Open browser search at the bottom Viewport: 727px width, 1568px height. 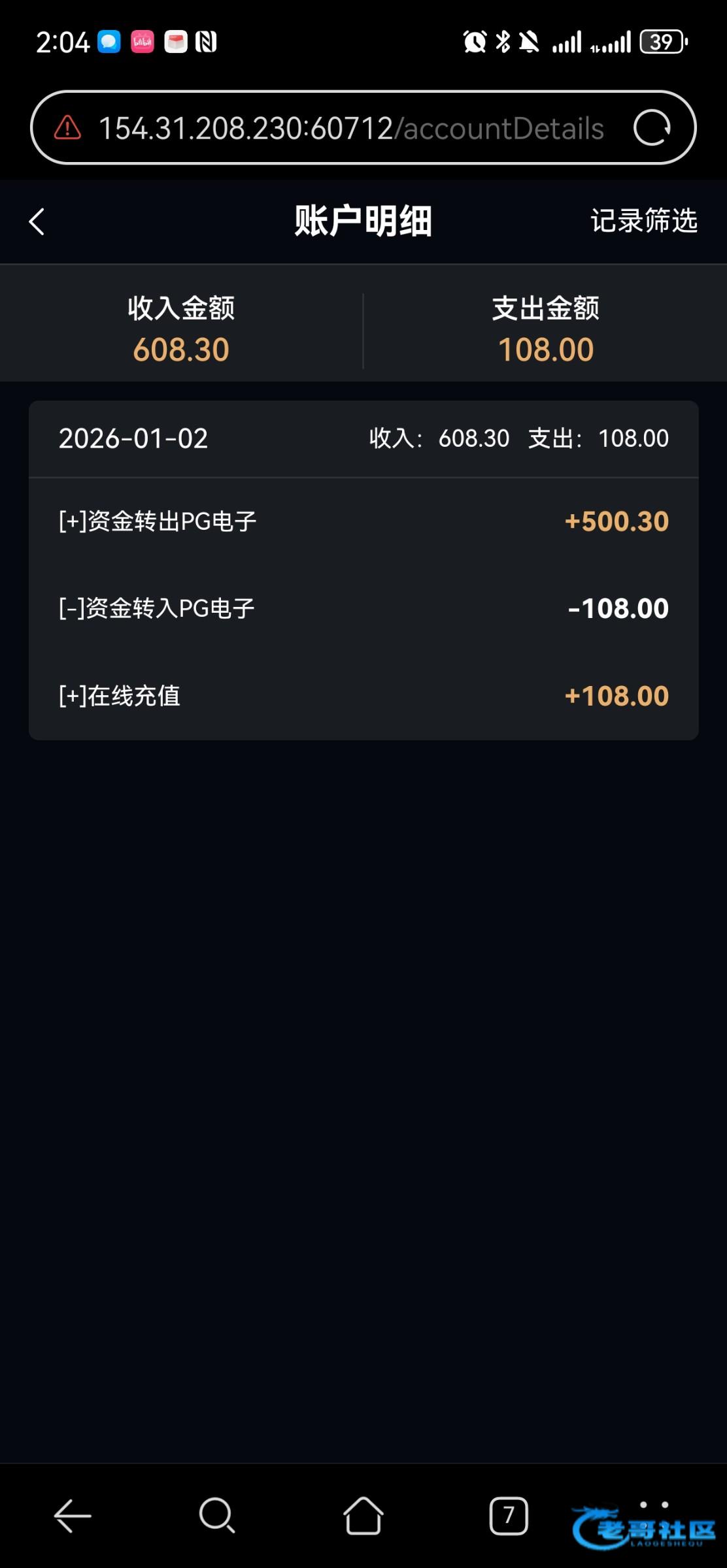pos(216,1515)
